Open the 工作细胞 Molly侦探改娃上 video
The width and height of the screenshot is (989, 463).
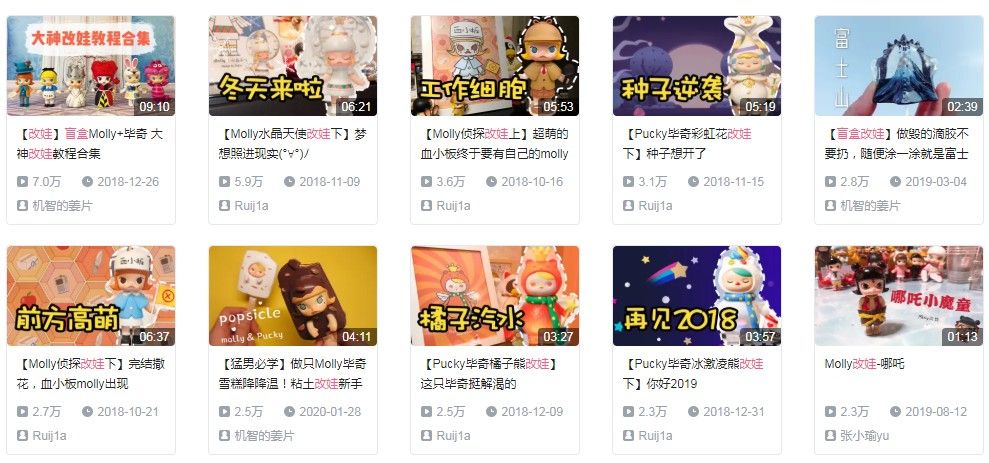[495, 66]
